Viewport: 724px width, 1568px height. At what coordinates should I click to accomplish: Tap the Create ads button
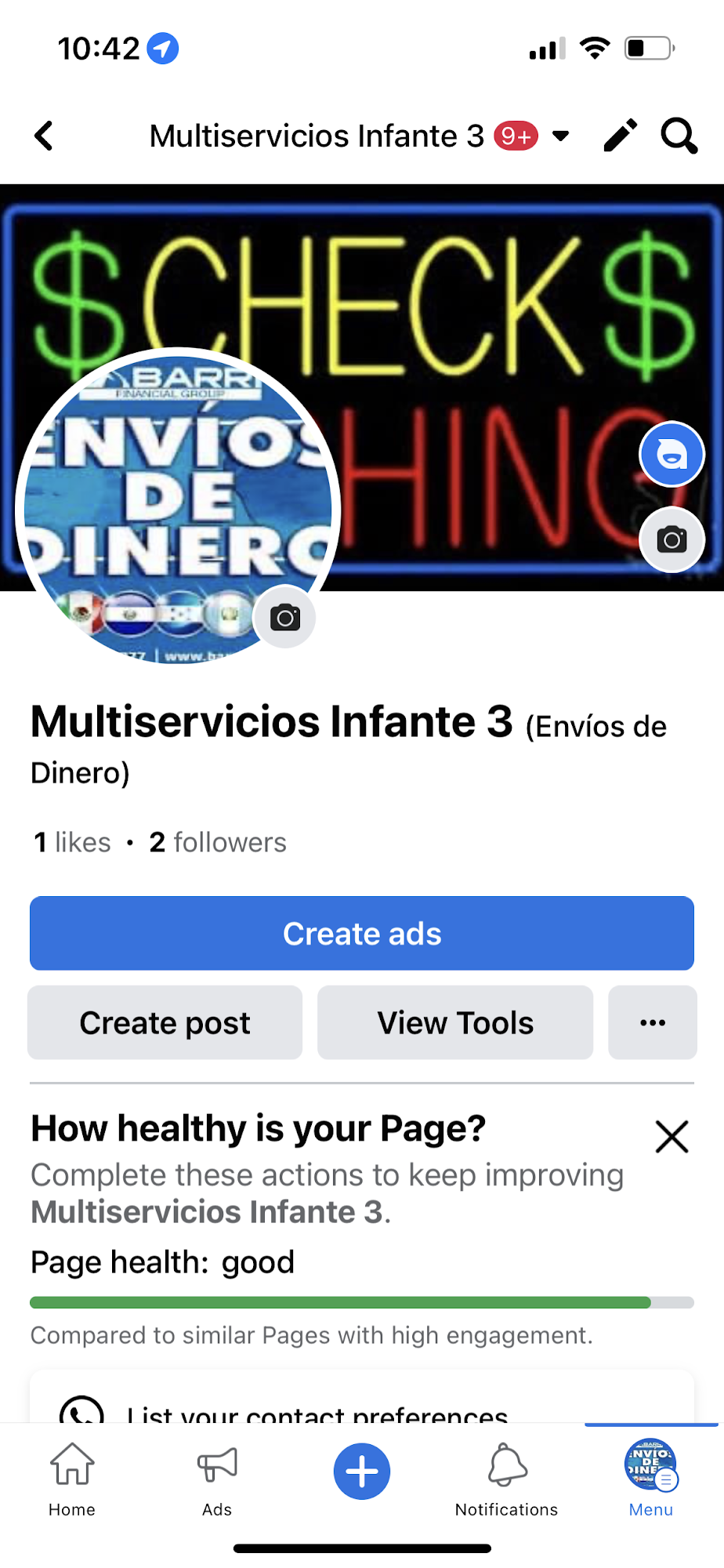362,933
